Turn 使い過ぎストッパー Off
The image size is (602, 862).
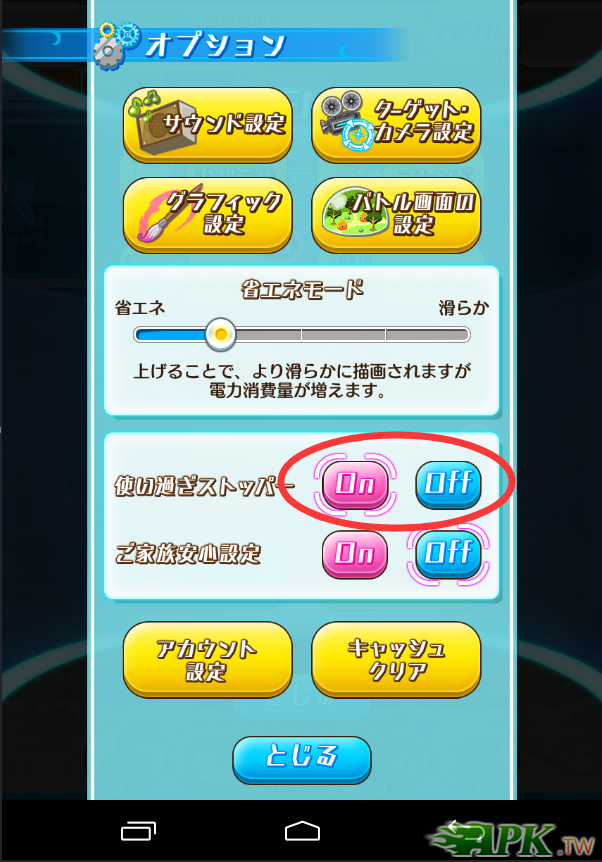(x=447, y=484)
